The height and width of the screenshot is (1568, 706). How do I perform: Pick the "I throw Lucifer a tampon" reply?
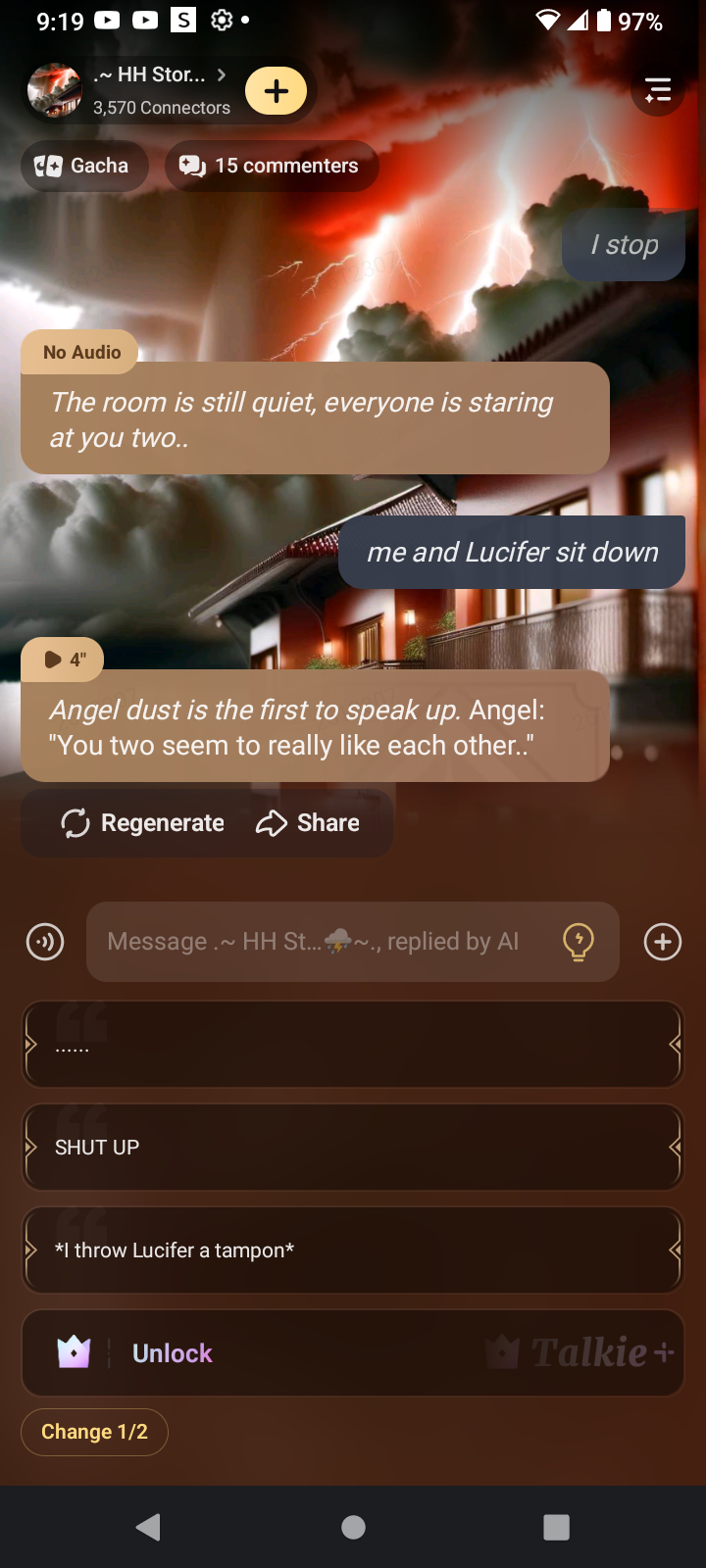[353, 1250]
